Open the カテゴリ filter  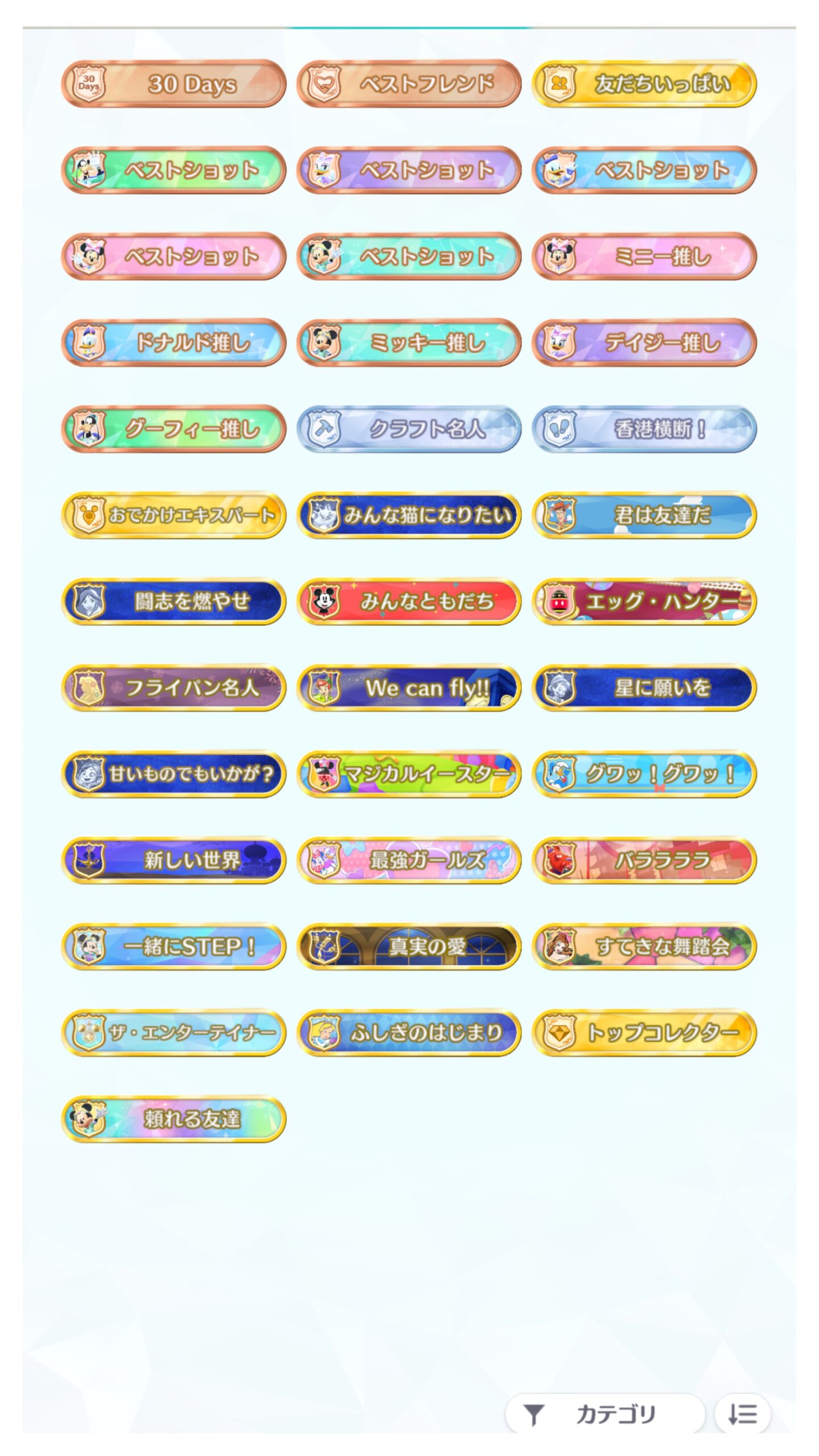coord(605,1414)
